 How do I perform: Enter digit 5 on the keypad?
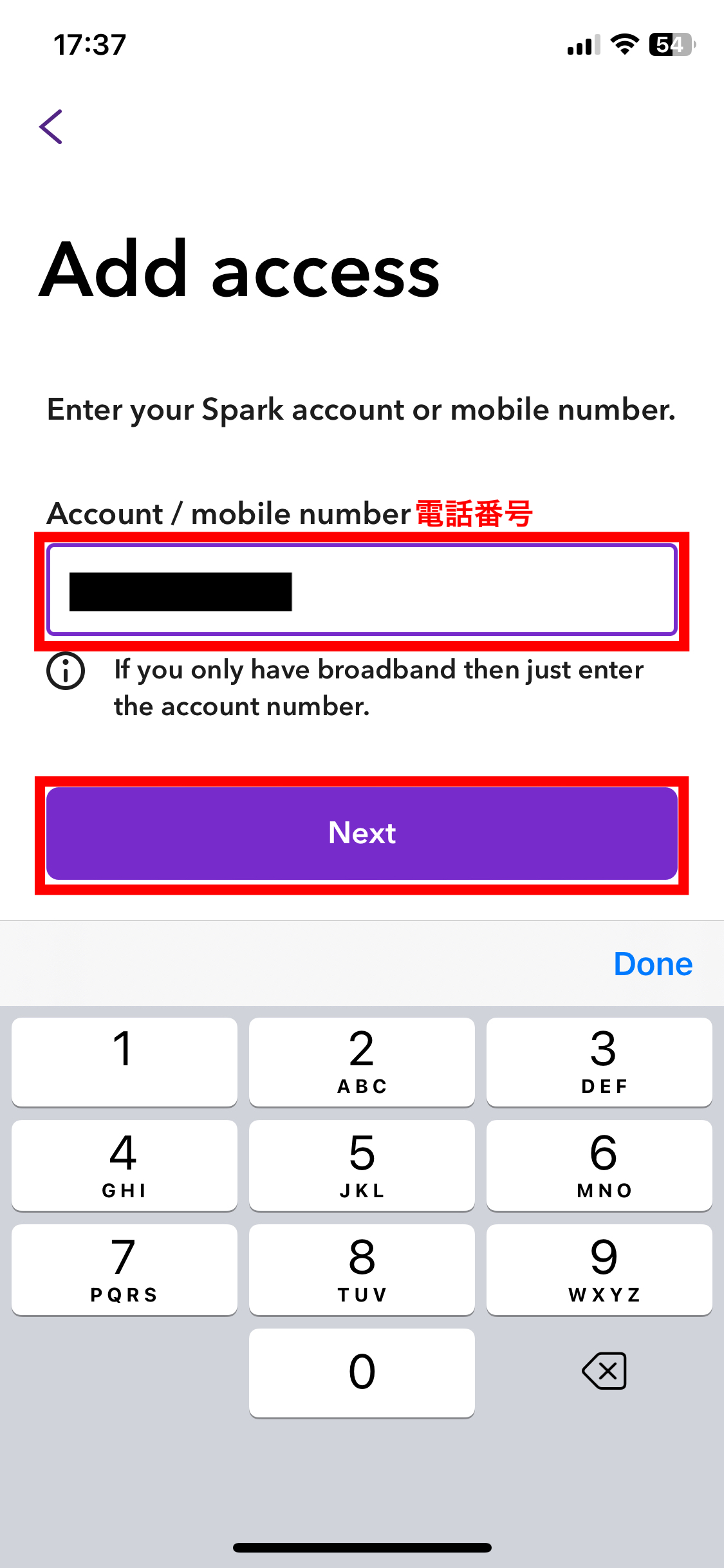pos(362,1165)
